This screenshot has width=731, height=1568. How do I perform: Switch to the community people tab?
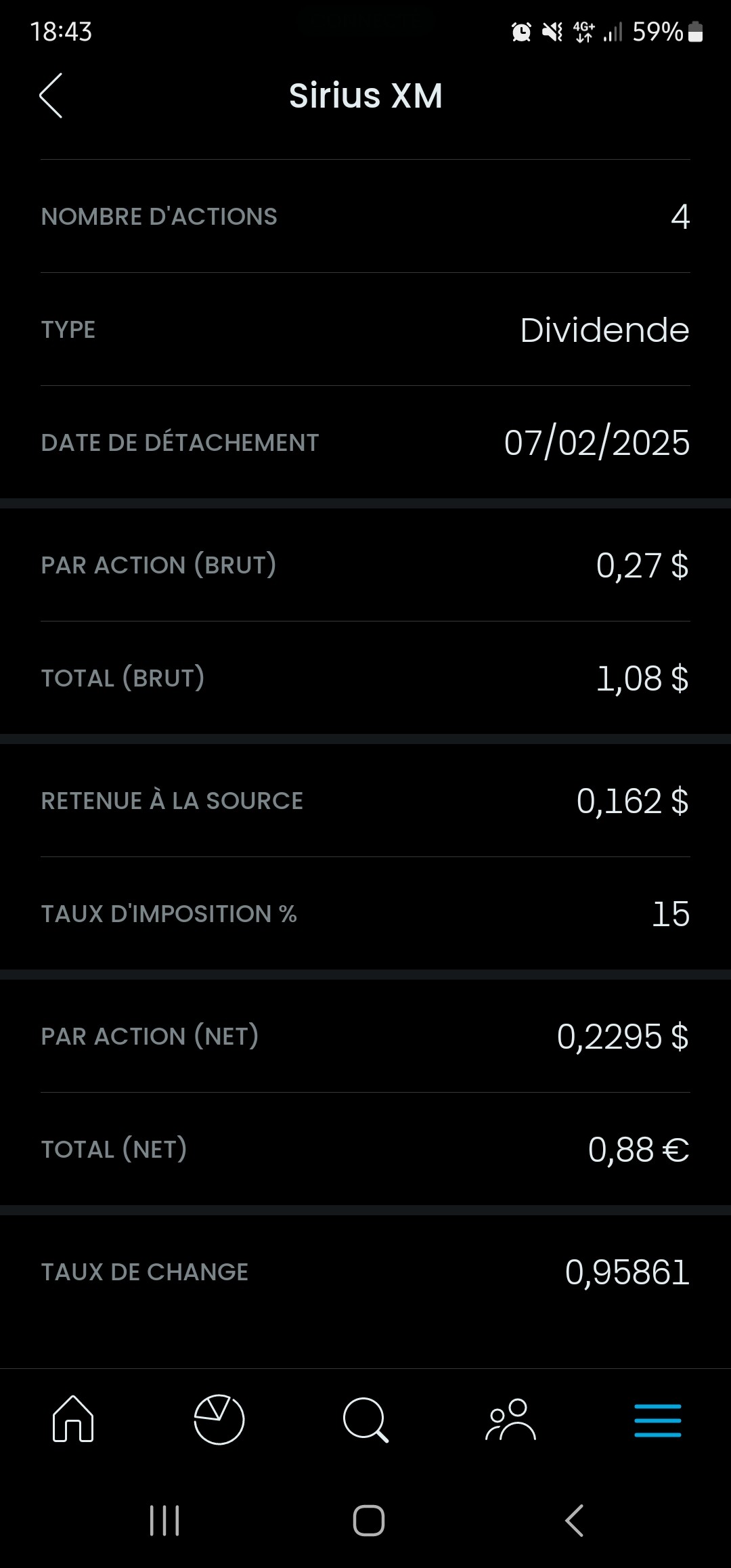[x=511, y=1419]
